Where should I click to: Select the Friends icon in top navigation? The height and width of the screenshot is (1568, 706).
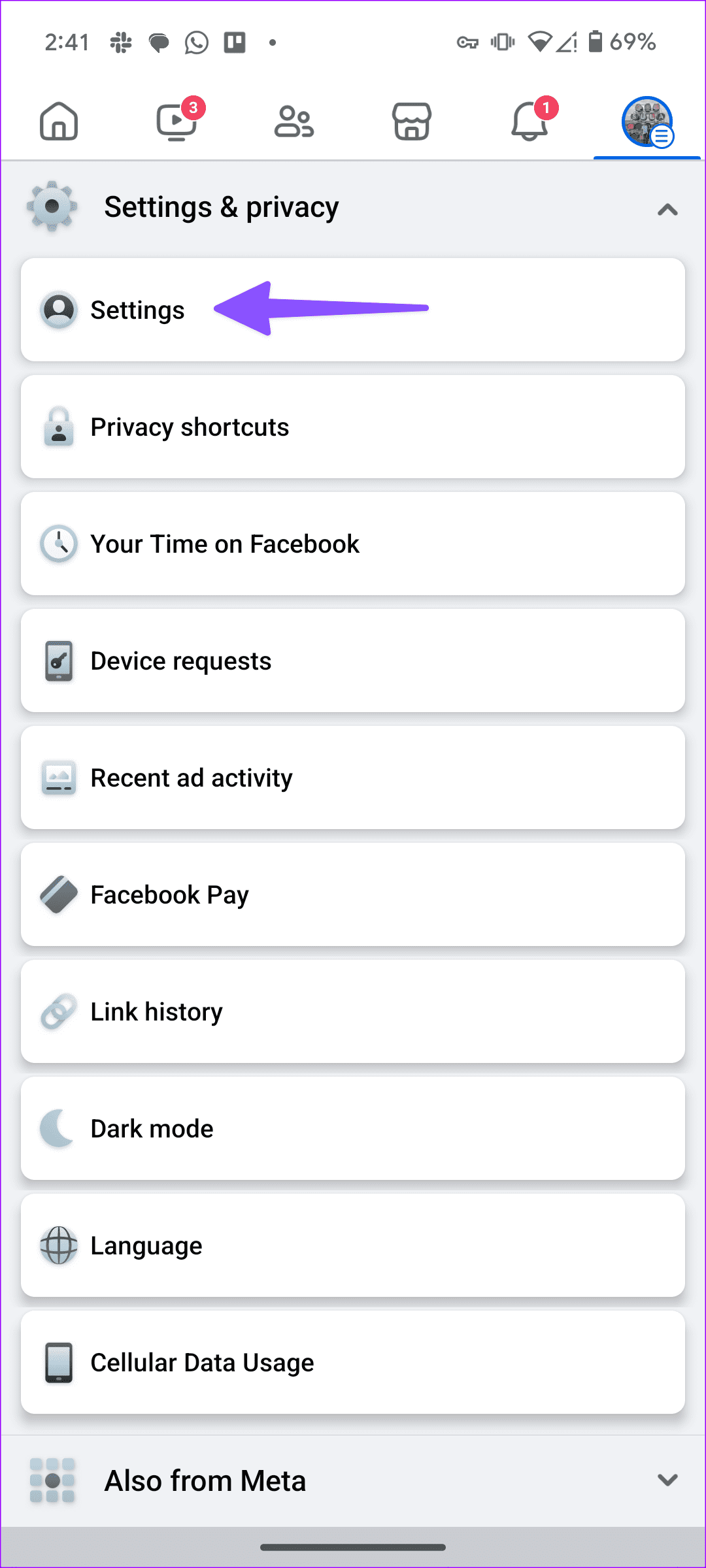pyautogui.click(x=294, y=122)
